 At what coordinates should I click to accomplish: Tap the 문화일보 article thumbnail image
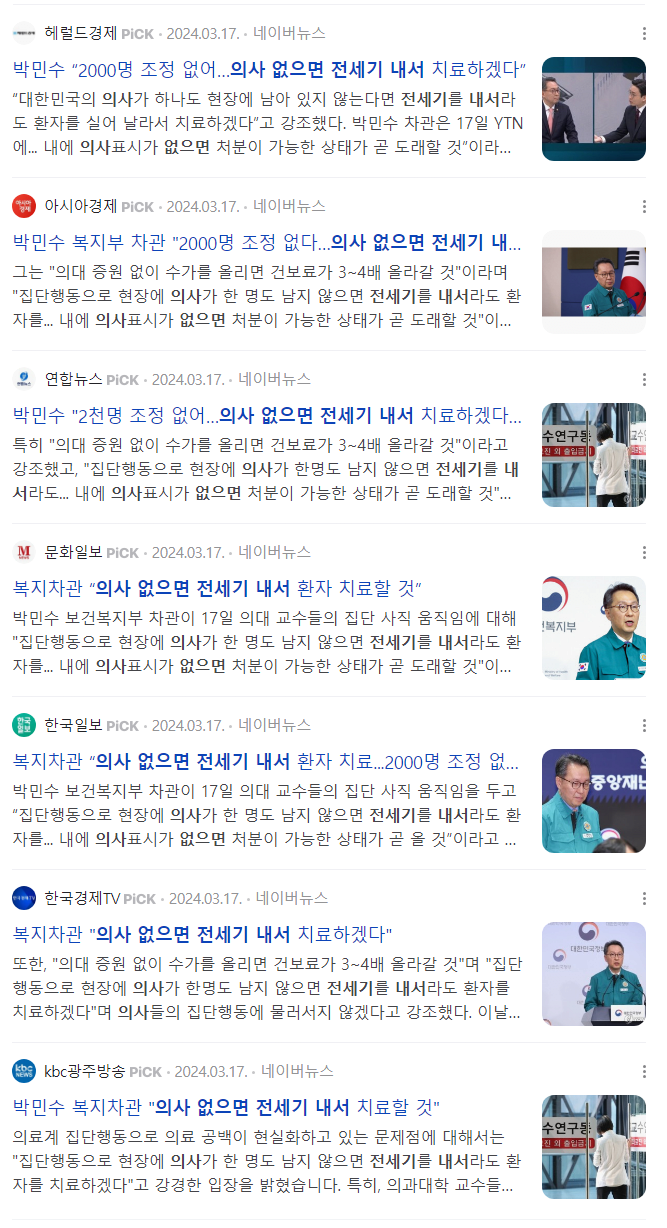[x=593, y=628]
